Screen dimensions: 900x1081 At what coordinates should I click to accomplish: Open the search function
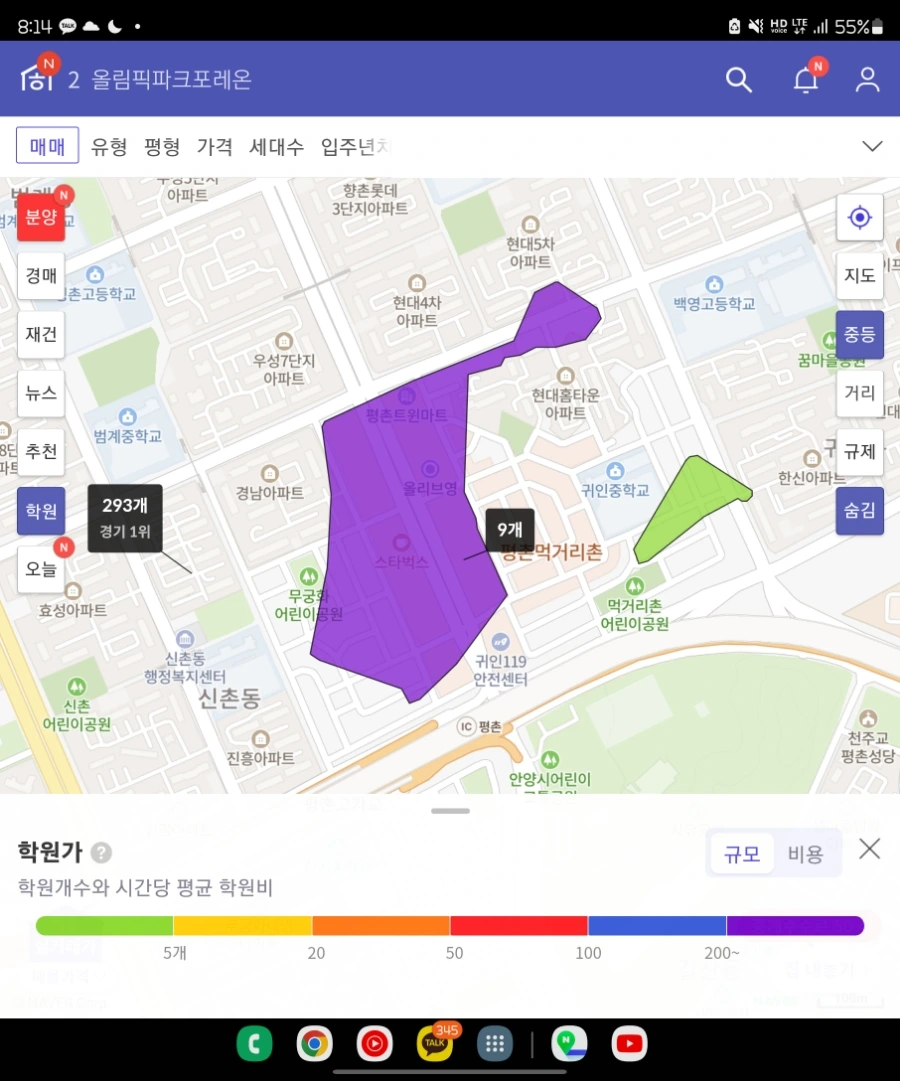click(x=739, y=79)
